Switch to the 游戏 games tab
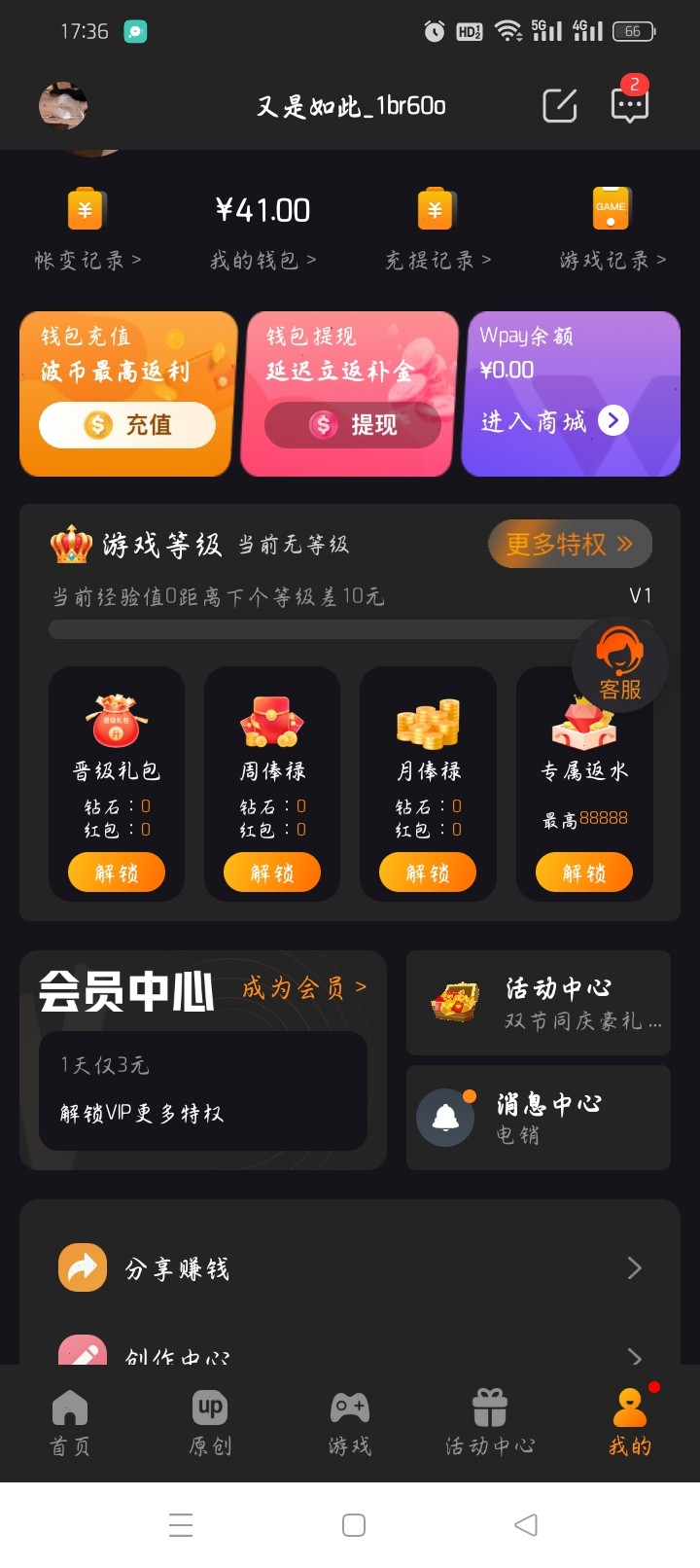The height and width of the screenshot is (1568, 700). click(350, 1424)
